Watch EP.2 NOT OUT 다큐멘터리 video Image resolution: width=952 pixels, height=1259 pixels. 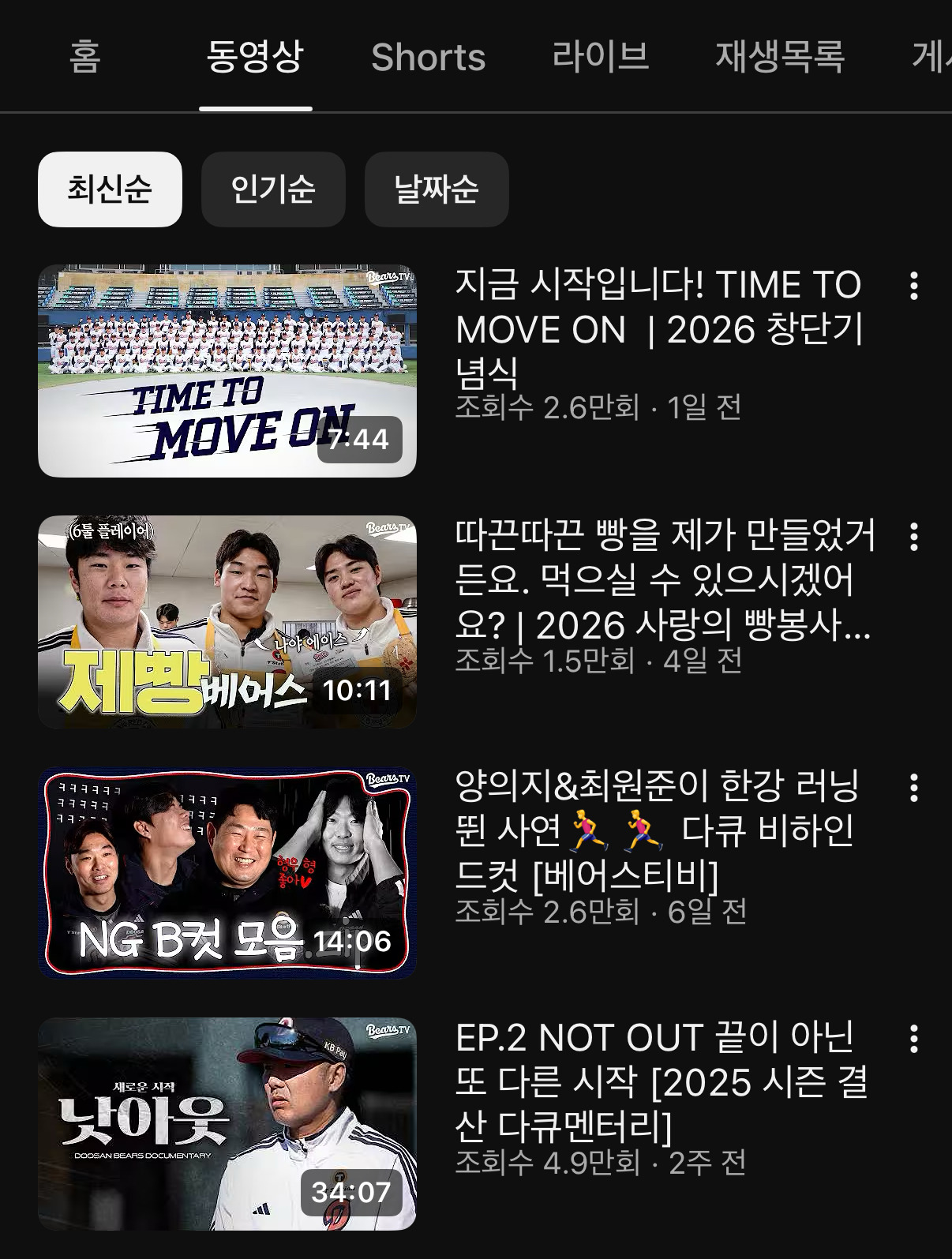[227, 1124]
